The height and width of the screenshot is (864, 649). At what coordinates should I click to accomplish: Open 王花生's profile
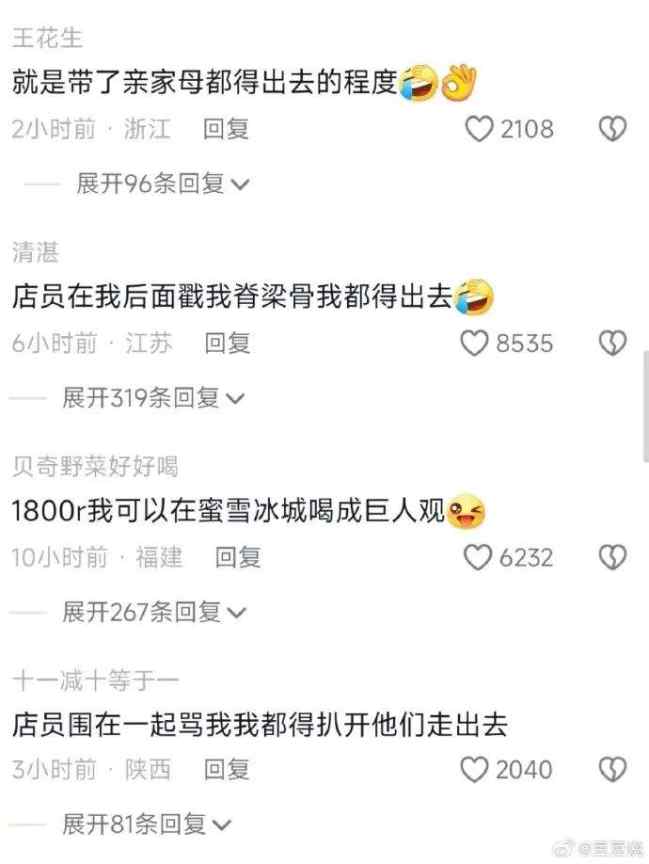pyautogui.click(x=48, y=39)
